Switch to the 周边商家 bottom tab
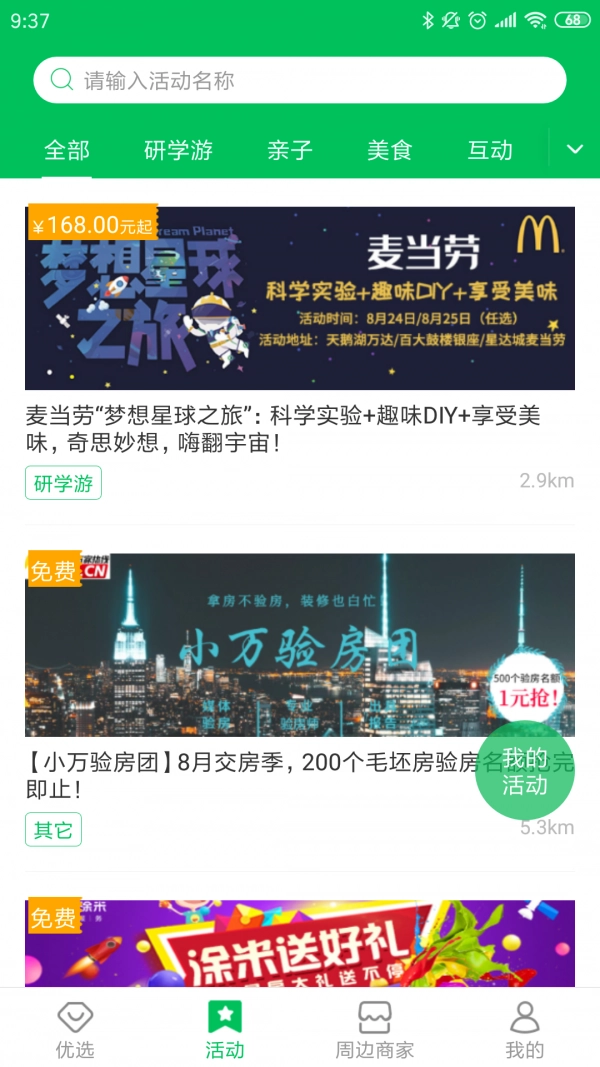 point(375,1030)
